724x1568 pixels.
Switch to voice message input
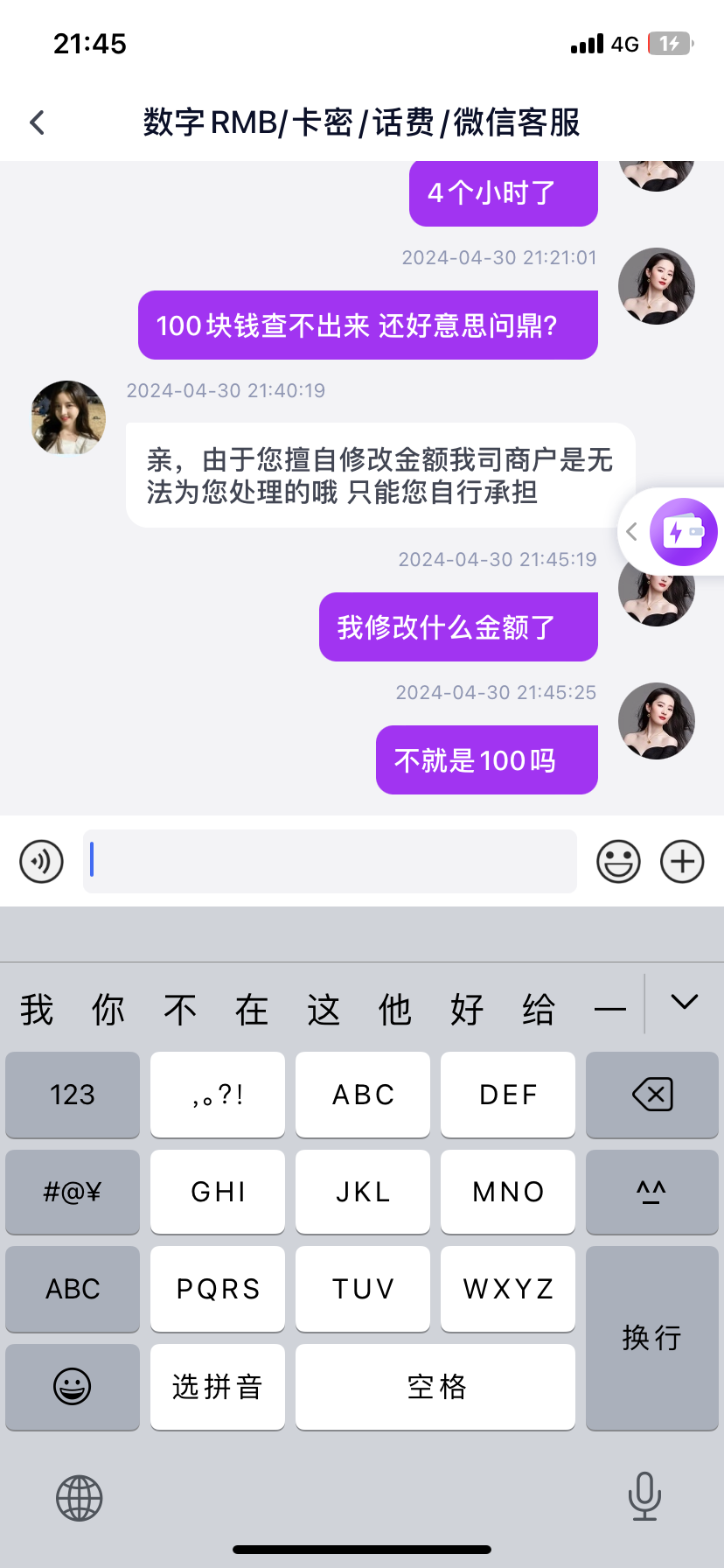click(41, 862)
